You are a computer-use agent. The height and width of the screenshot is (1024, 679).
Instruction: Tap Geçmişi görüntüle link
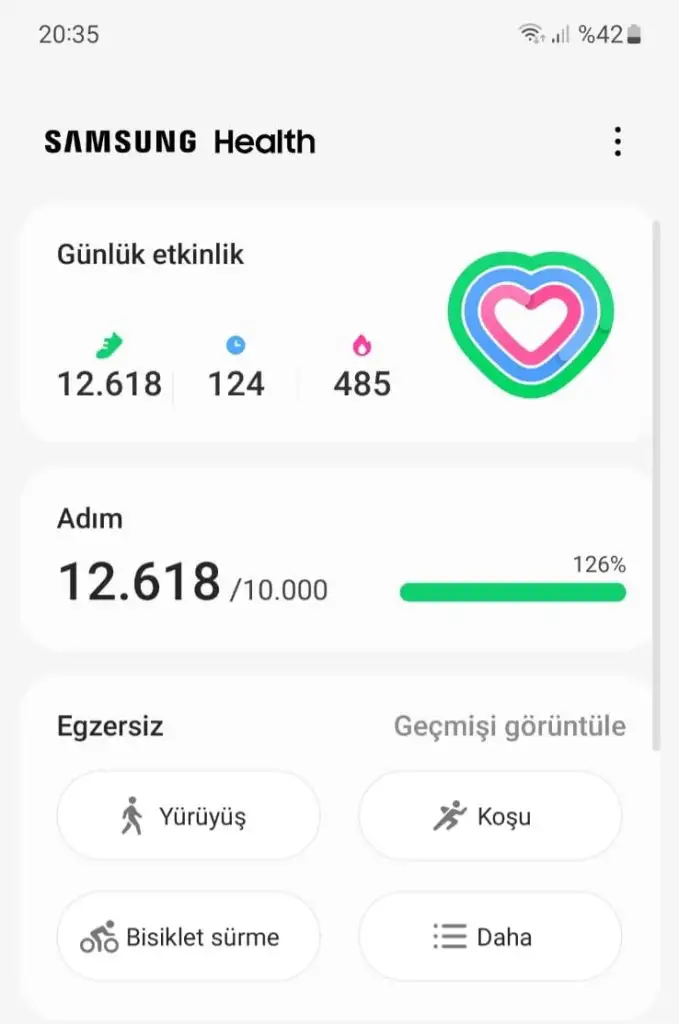click(510, 726)
